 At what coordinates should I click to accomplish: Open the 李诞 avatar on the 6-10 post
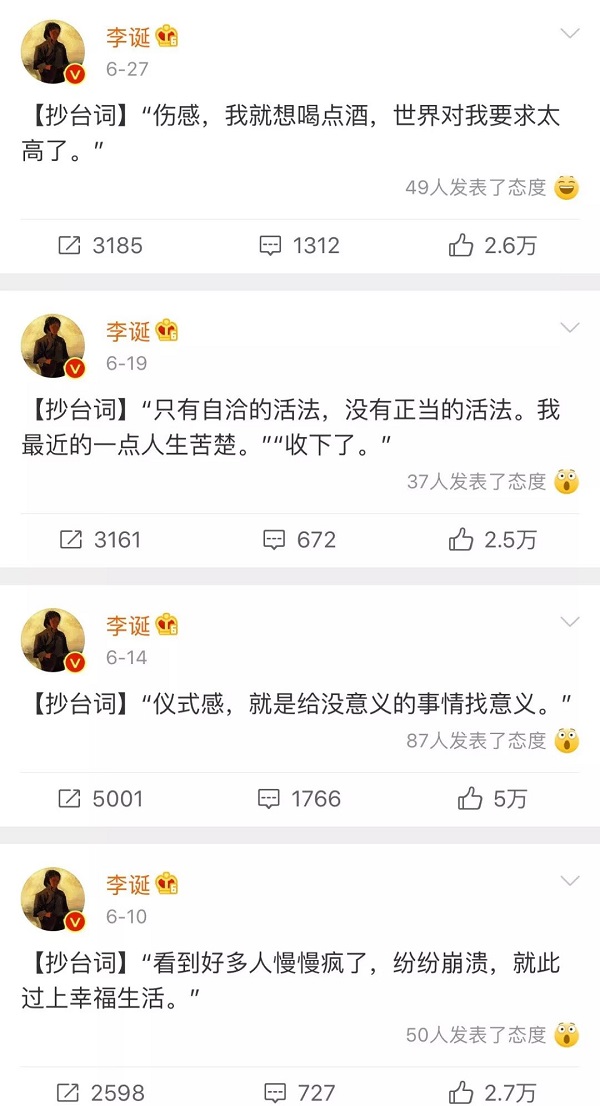[x=53, y=899]
